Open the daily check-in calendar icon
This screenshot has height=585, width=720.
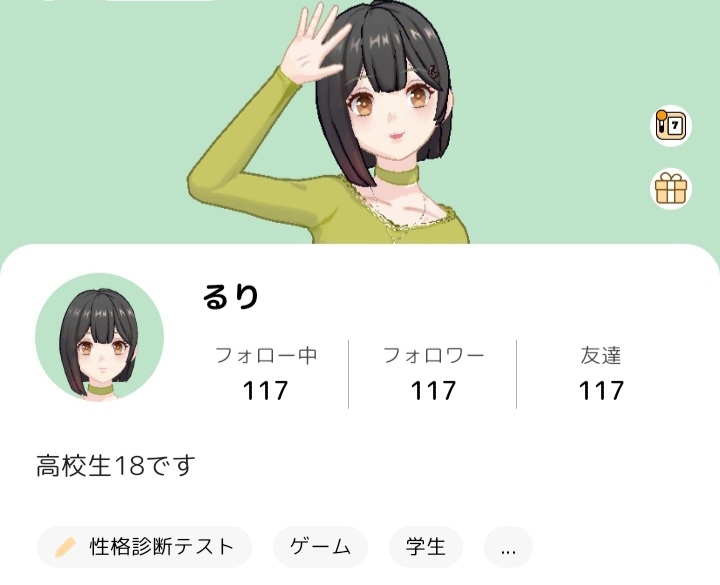click(x=671, y=126)
